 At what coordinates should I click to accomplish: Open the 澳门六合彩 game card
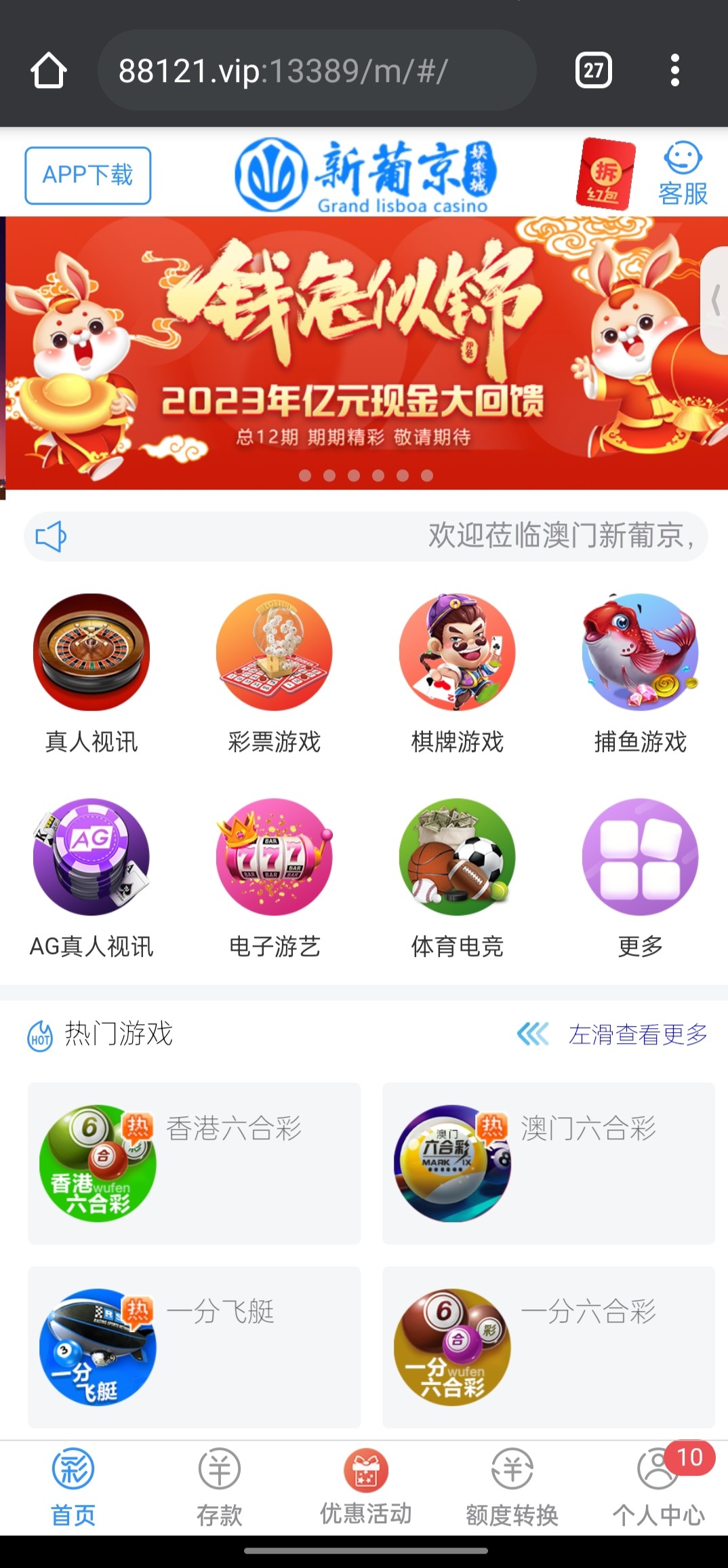(548, 1163)
